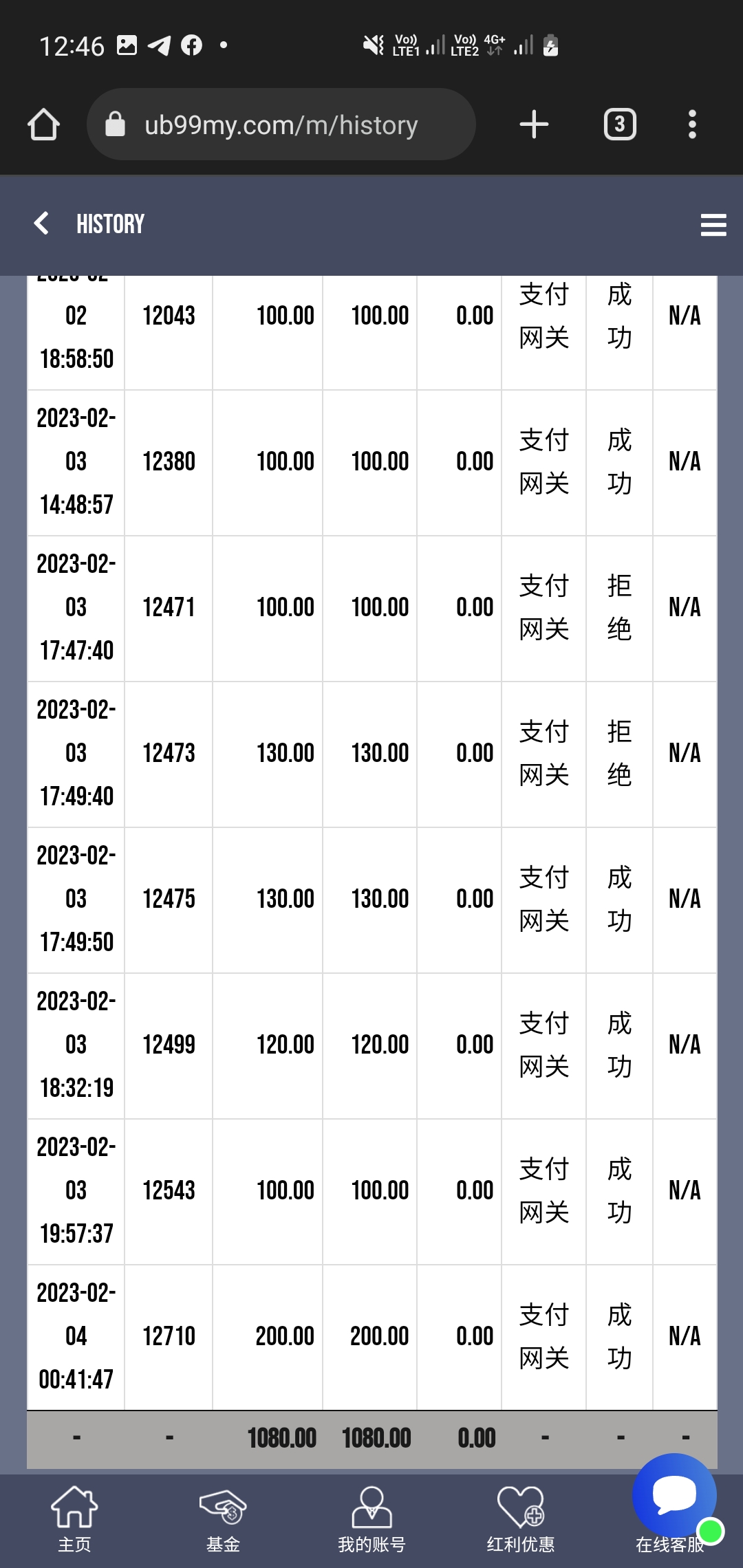Screen dimensions: 743x1568
Task: Tap the browser home button
Action: point(43,124)
